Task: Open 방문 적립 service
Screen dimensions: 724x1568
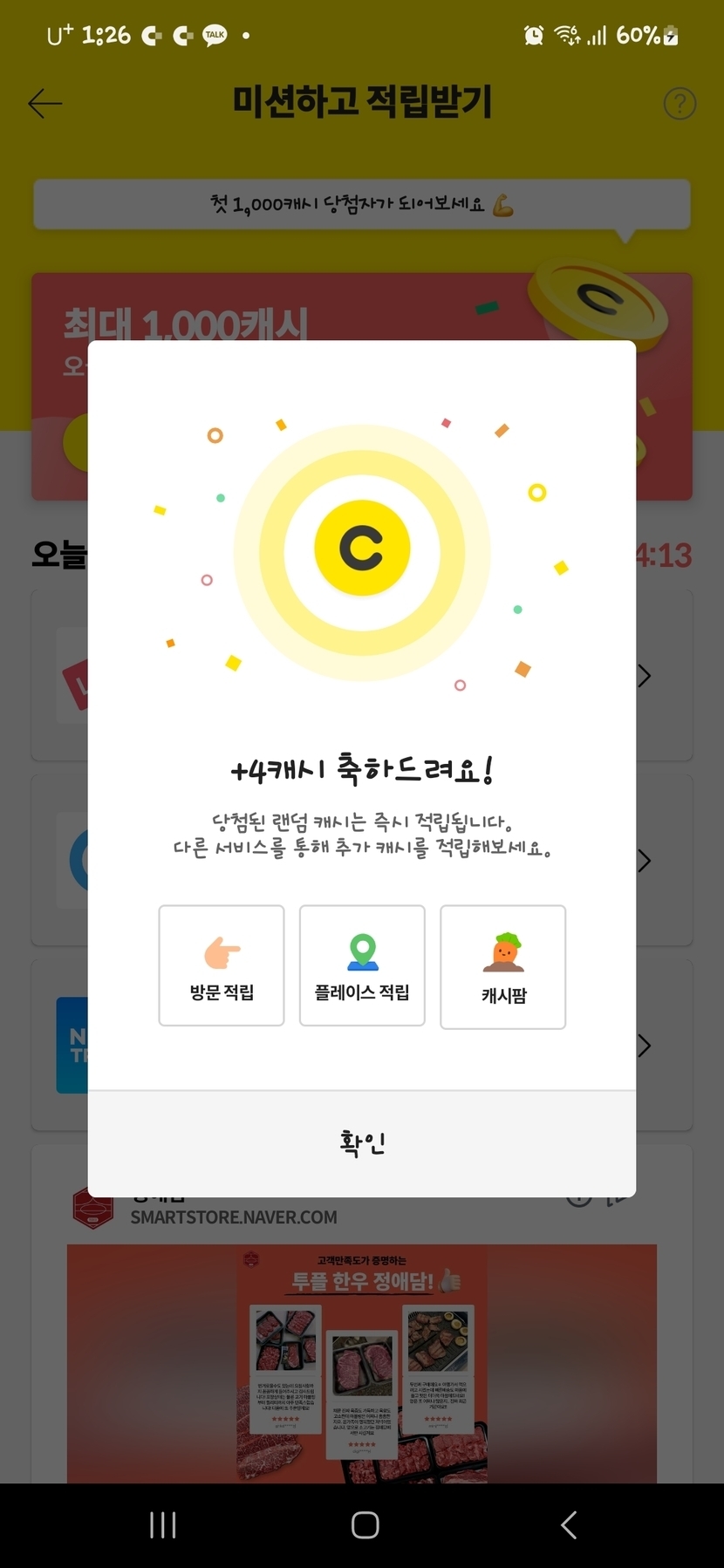Action: click(222, 965)
